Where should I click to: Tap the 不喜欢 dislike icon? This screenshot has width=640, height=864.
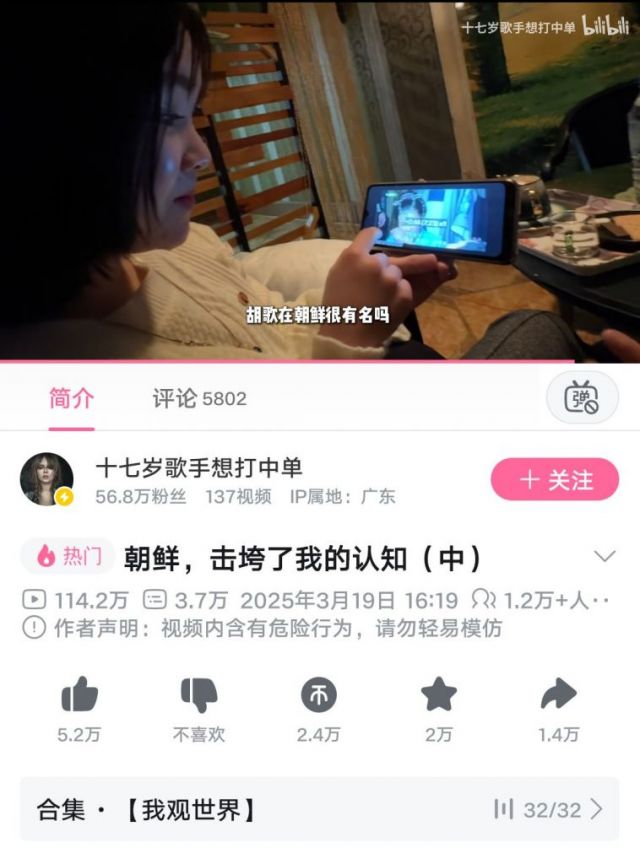(198, 695)
